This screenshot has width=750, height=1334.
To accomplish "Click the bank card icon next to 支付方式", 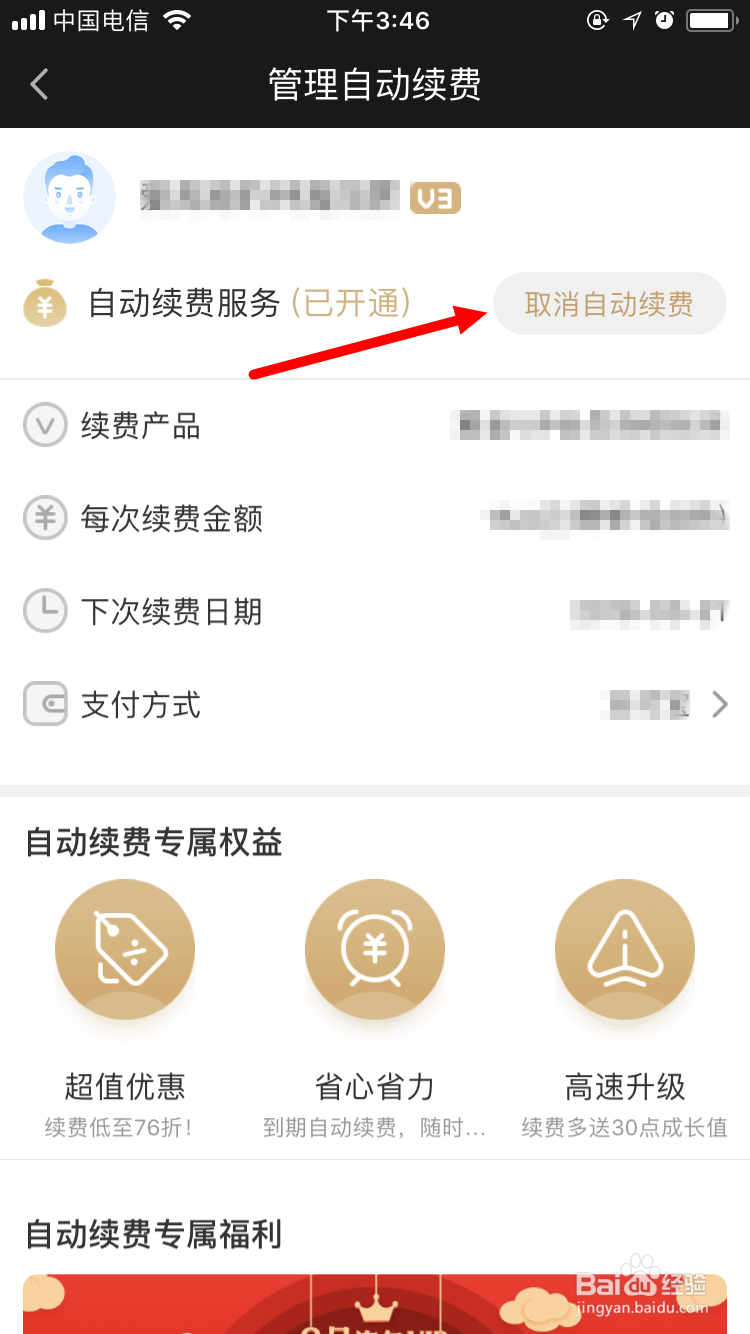I will (44, 704).
